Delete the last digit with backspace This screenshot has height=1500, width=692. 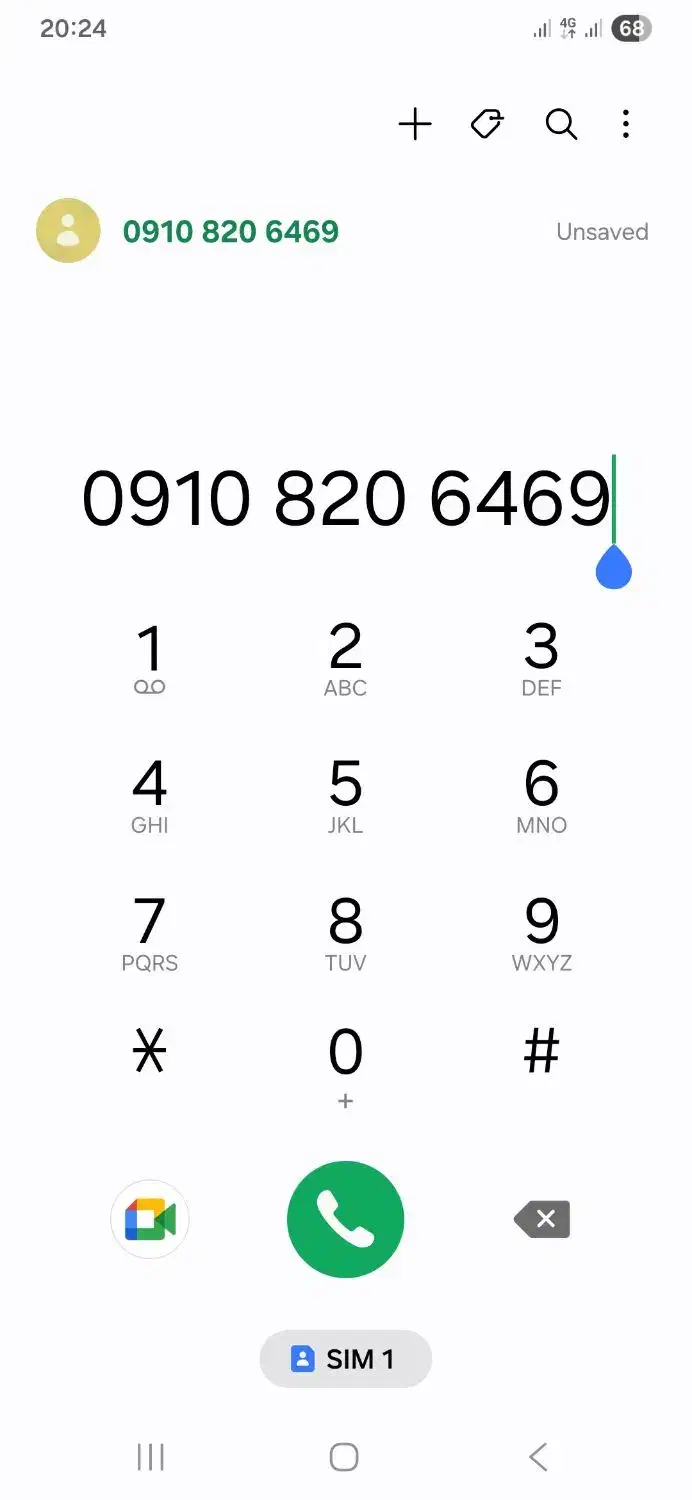(x=542, y=1219)
